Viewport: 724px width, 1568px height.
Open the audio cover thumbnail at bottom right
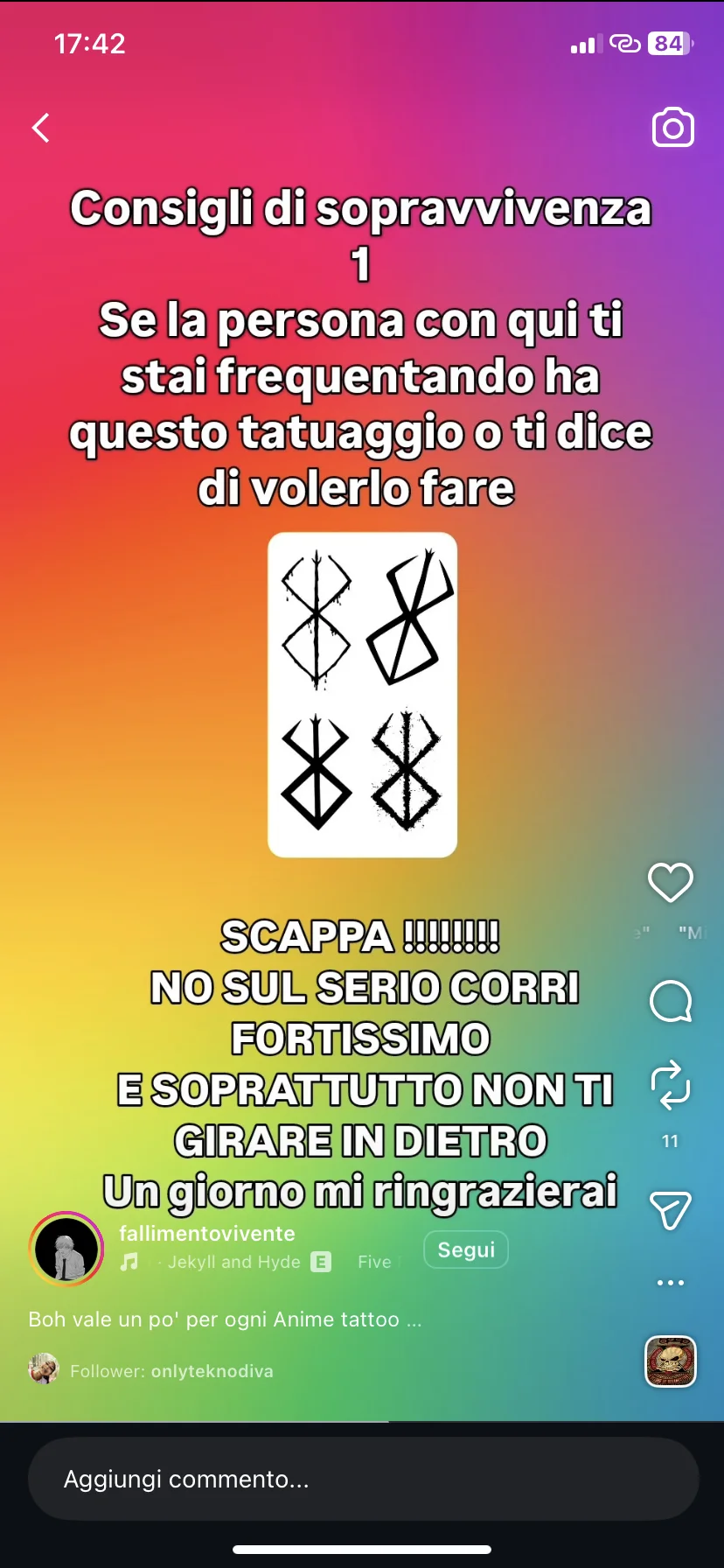671,1361
